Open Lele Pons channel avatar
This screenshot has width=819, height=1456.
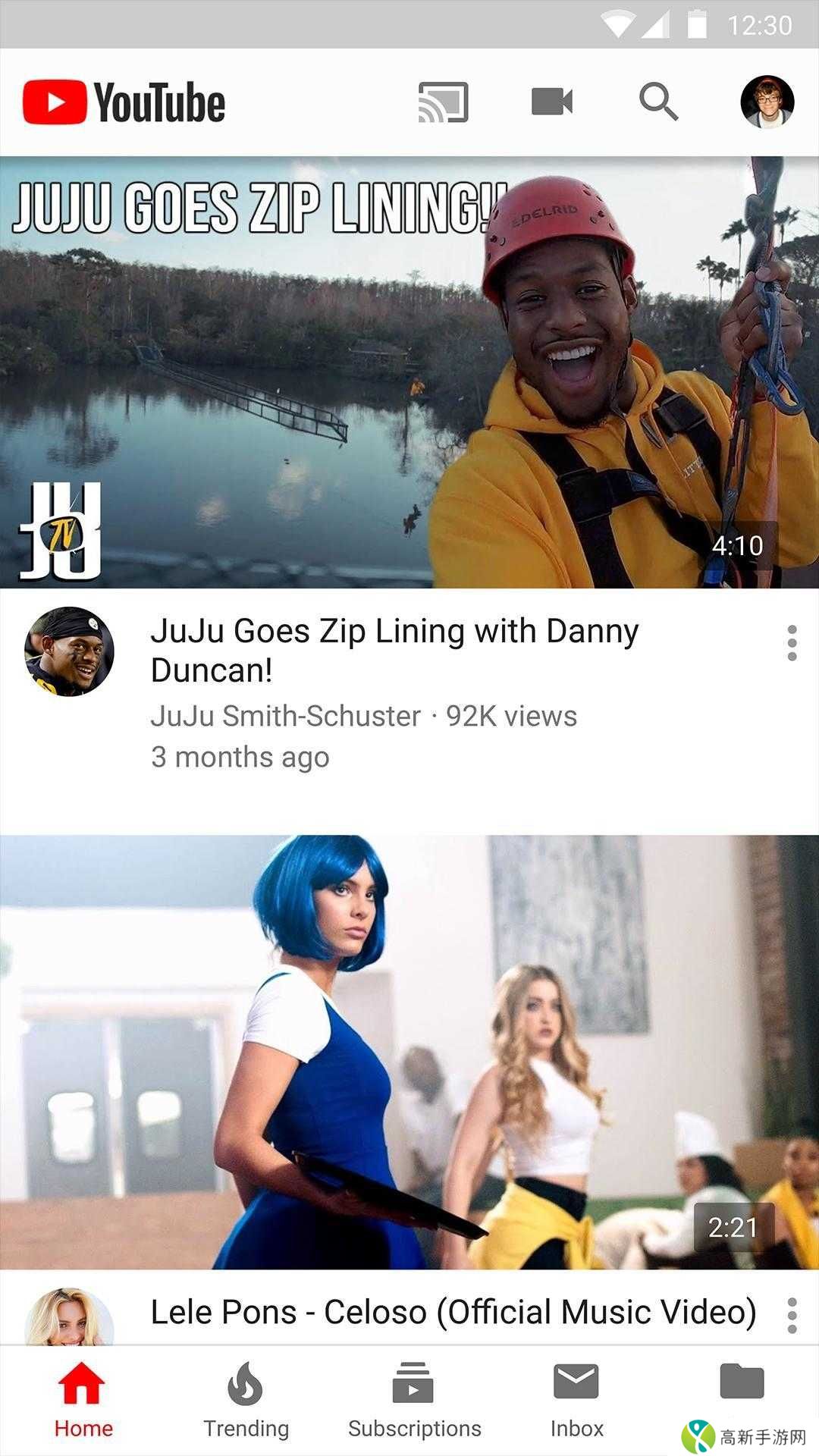pyautogui.click(x=69, y=1318)
